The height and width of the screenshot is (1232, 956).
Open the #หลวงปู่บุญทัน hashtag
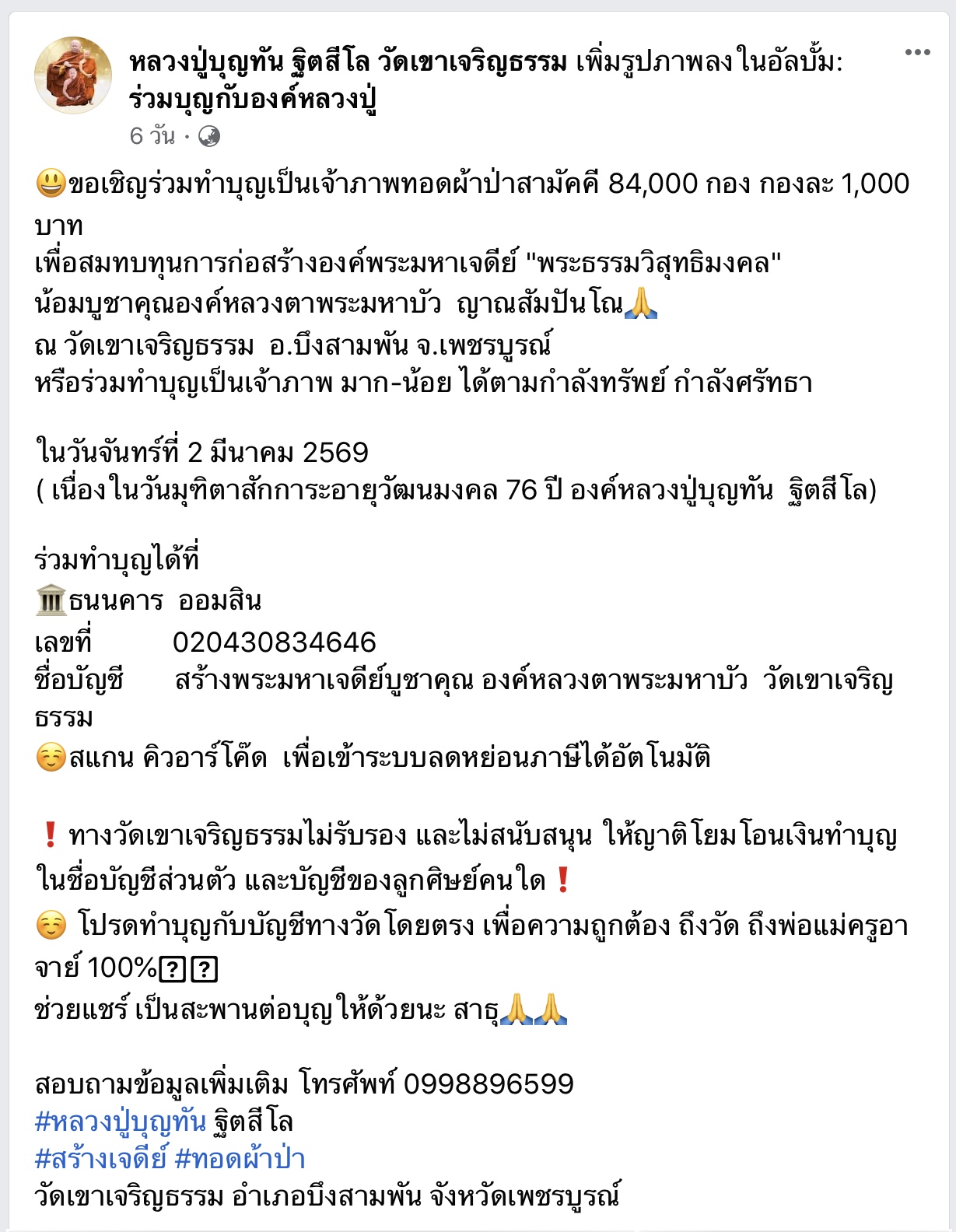[x=121, y=1122]
